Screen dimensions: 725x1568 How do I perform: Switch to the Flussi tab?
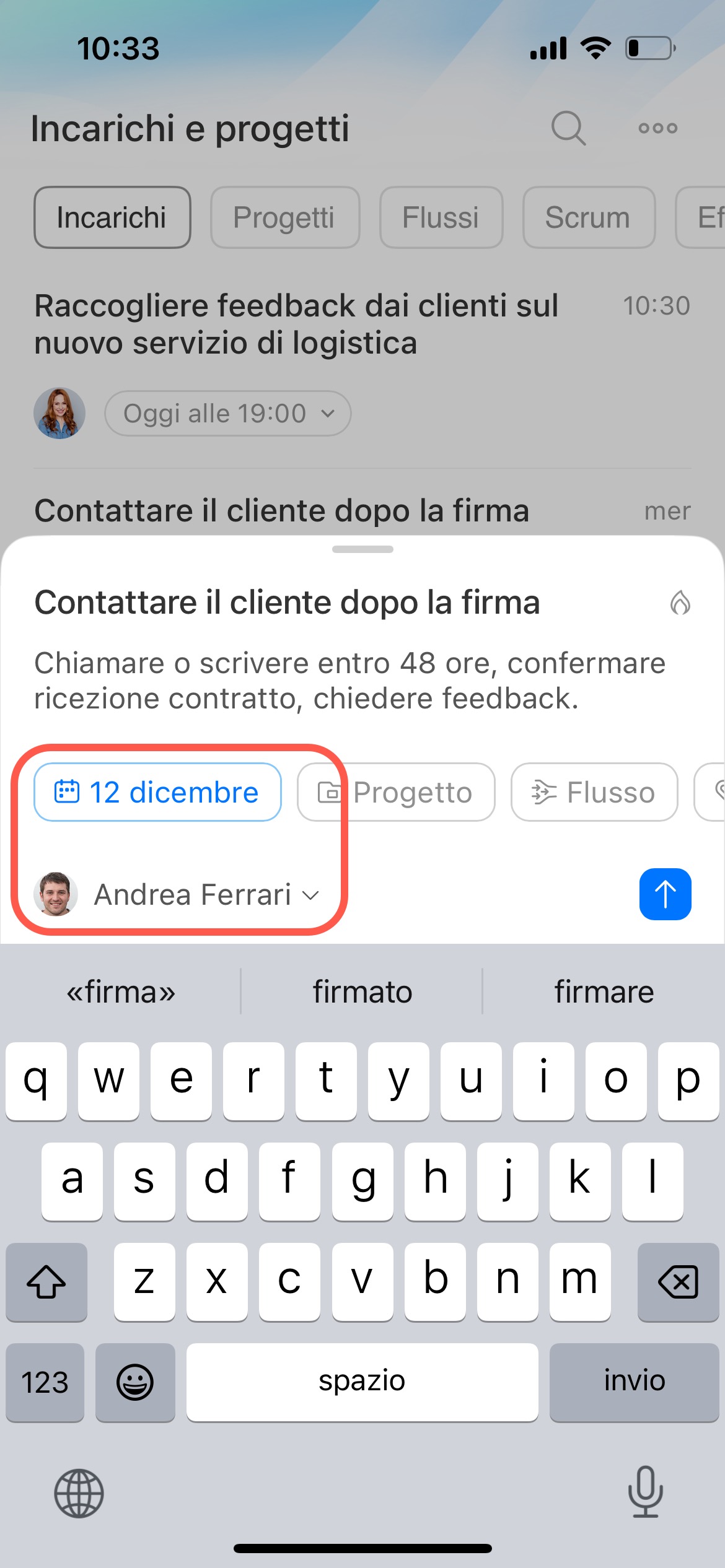(441, 217)
